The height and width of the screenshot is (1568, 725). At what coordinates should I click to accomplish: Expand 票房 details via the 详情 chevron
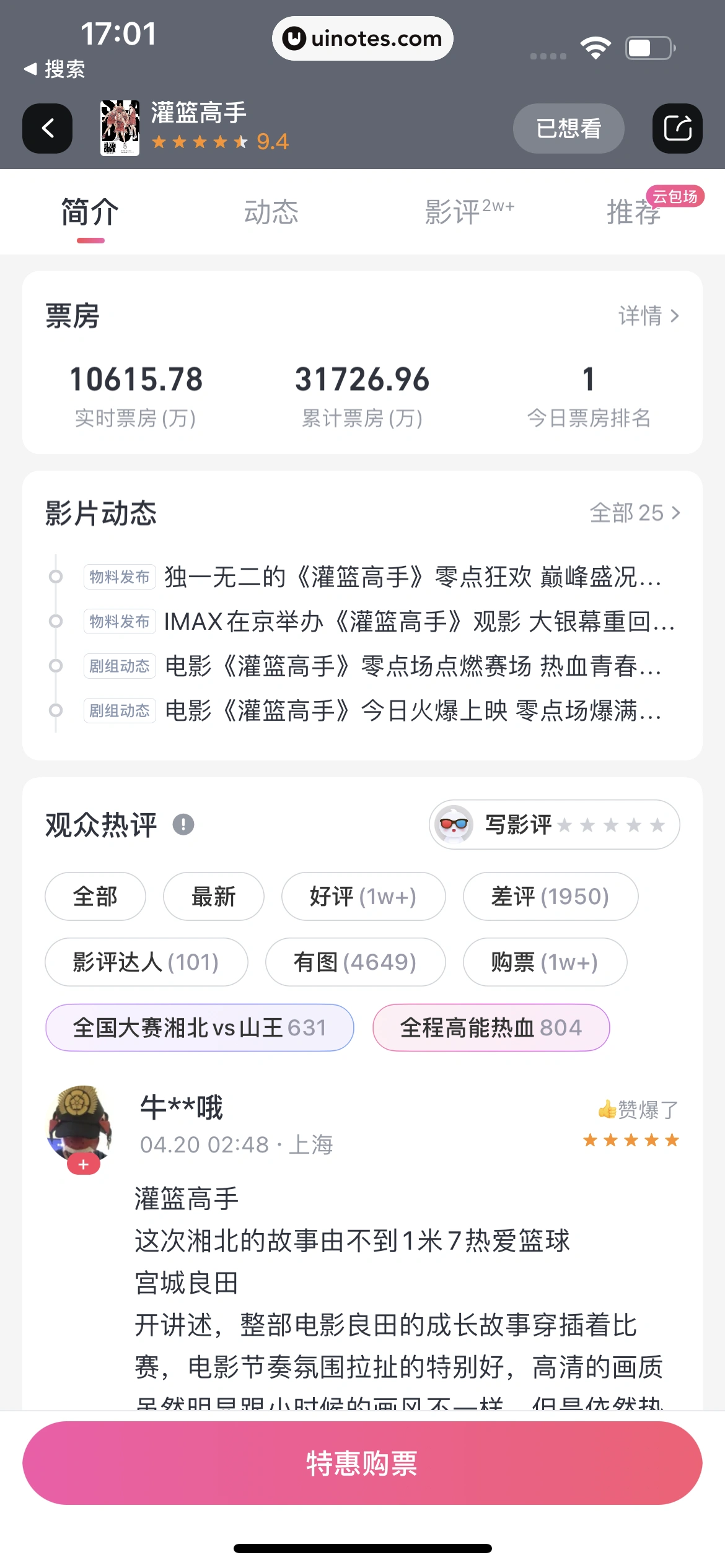[646, 316]
